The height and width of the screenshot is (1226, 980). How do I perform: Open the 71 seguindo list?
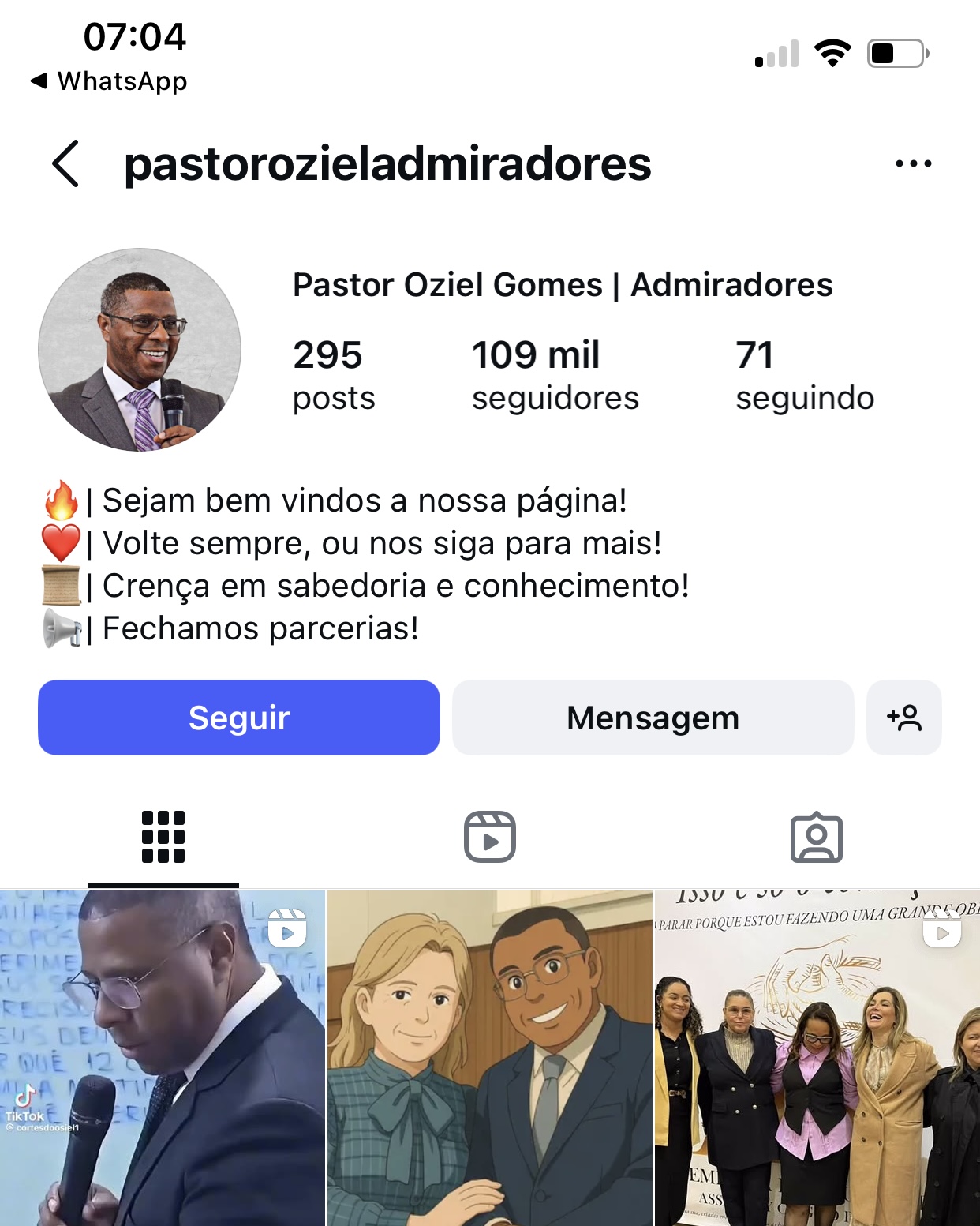coord(804,376)
